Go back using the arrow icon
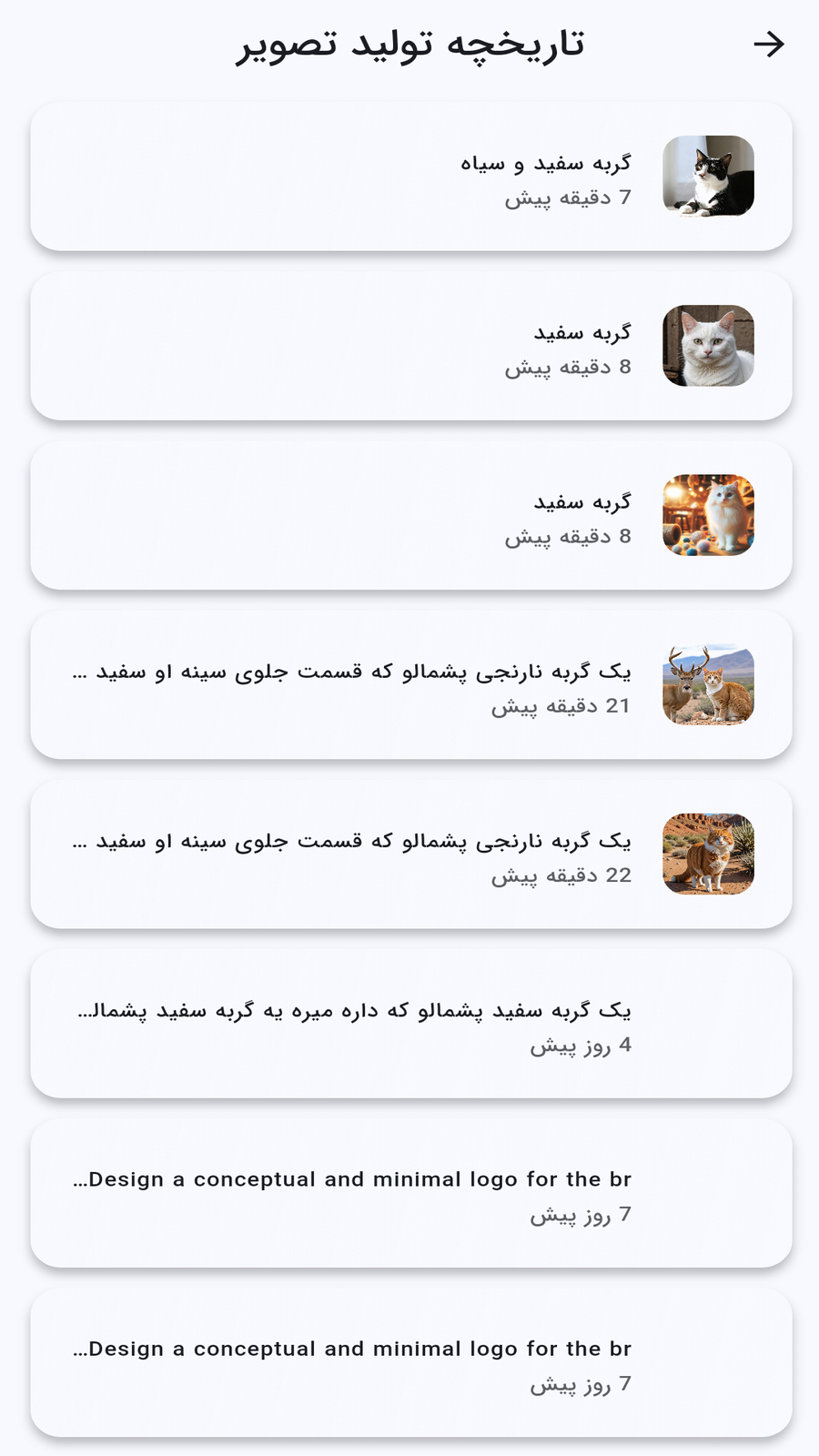 point(769,44)
